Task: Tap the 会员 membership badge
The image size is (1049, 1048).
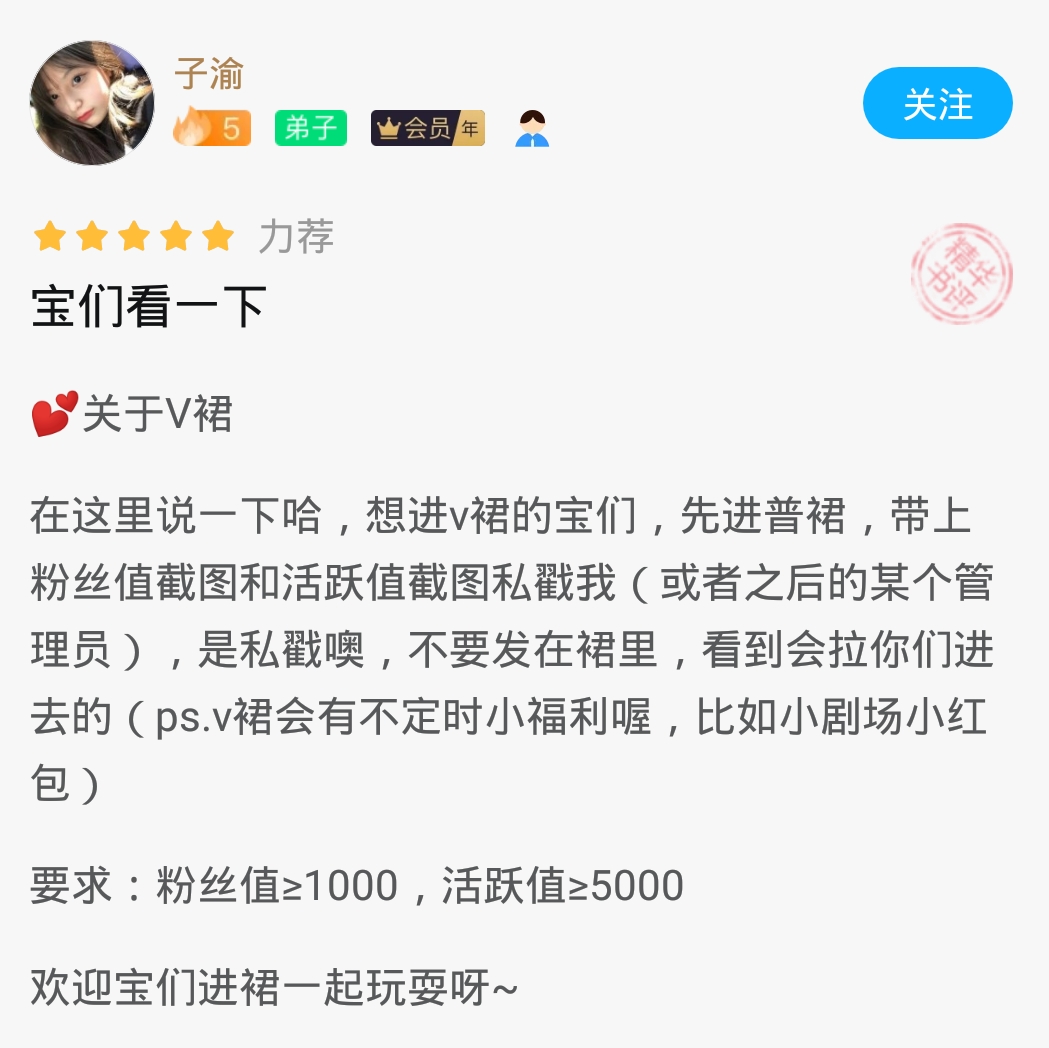Action: coord(427,129)
